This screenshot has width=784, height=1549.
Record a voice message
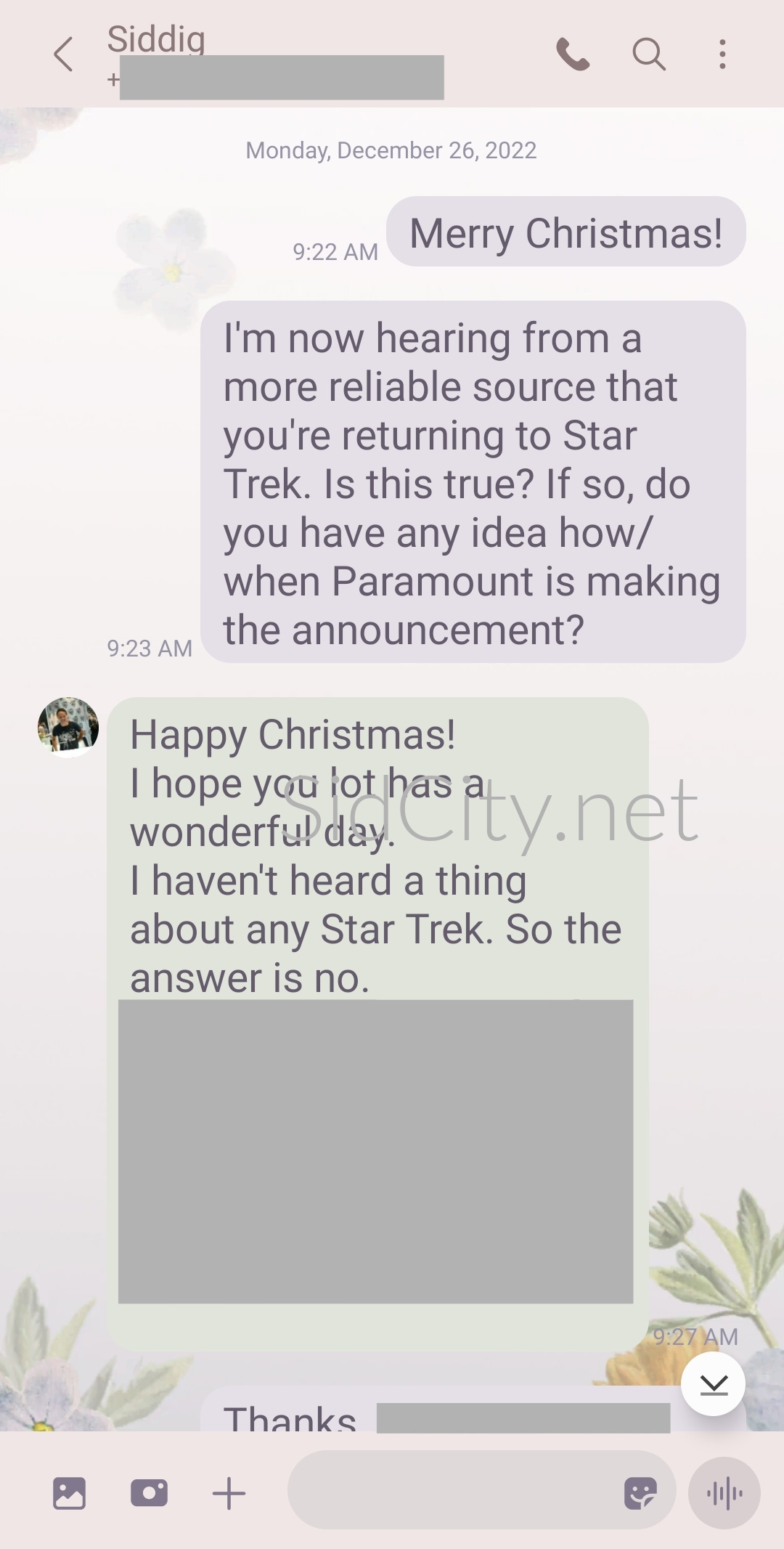click(x=724, y=1493)
